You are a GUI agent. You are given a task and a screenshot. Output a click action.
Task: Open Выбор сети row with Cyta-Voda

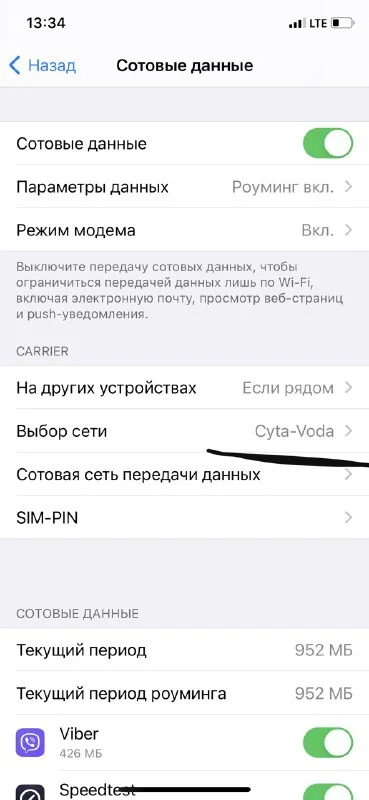point(184,431)
